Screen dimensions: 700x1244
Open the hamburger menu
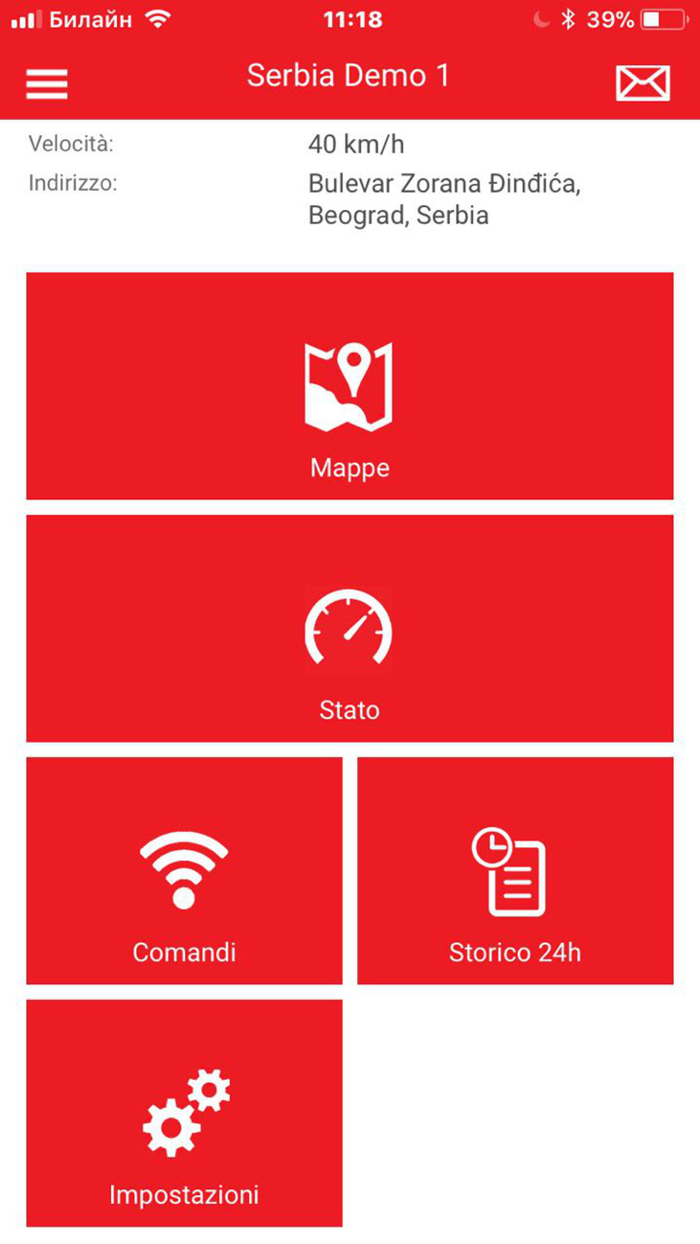(47, 84)
